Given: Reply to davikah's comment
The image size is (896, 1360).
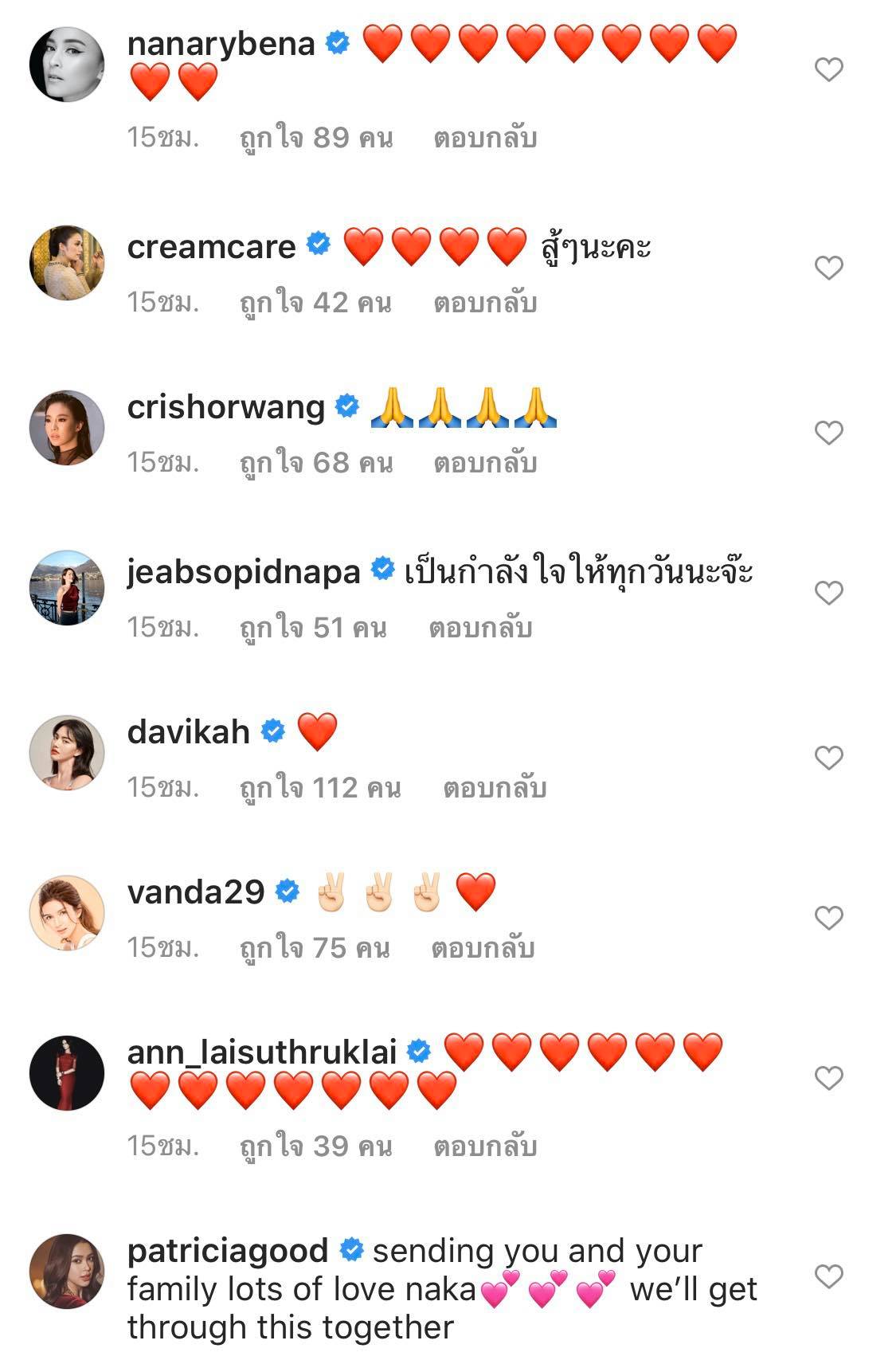Looking at the screenshot, I should tap(495, 789).
